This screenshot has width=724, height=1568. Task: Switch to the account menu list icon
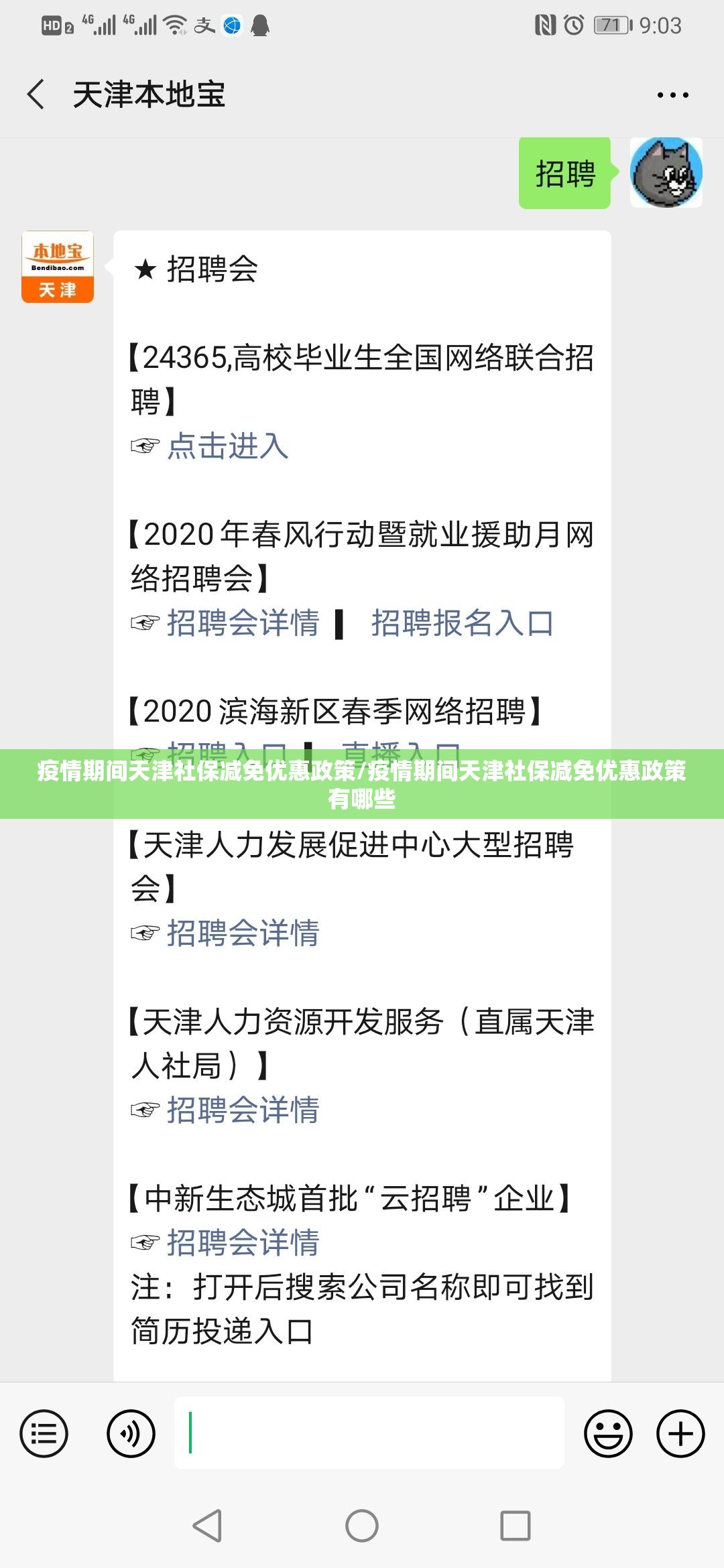(x=44, y=1434)
